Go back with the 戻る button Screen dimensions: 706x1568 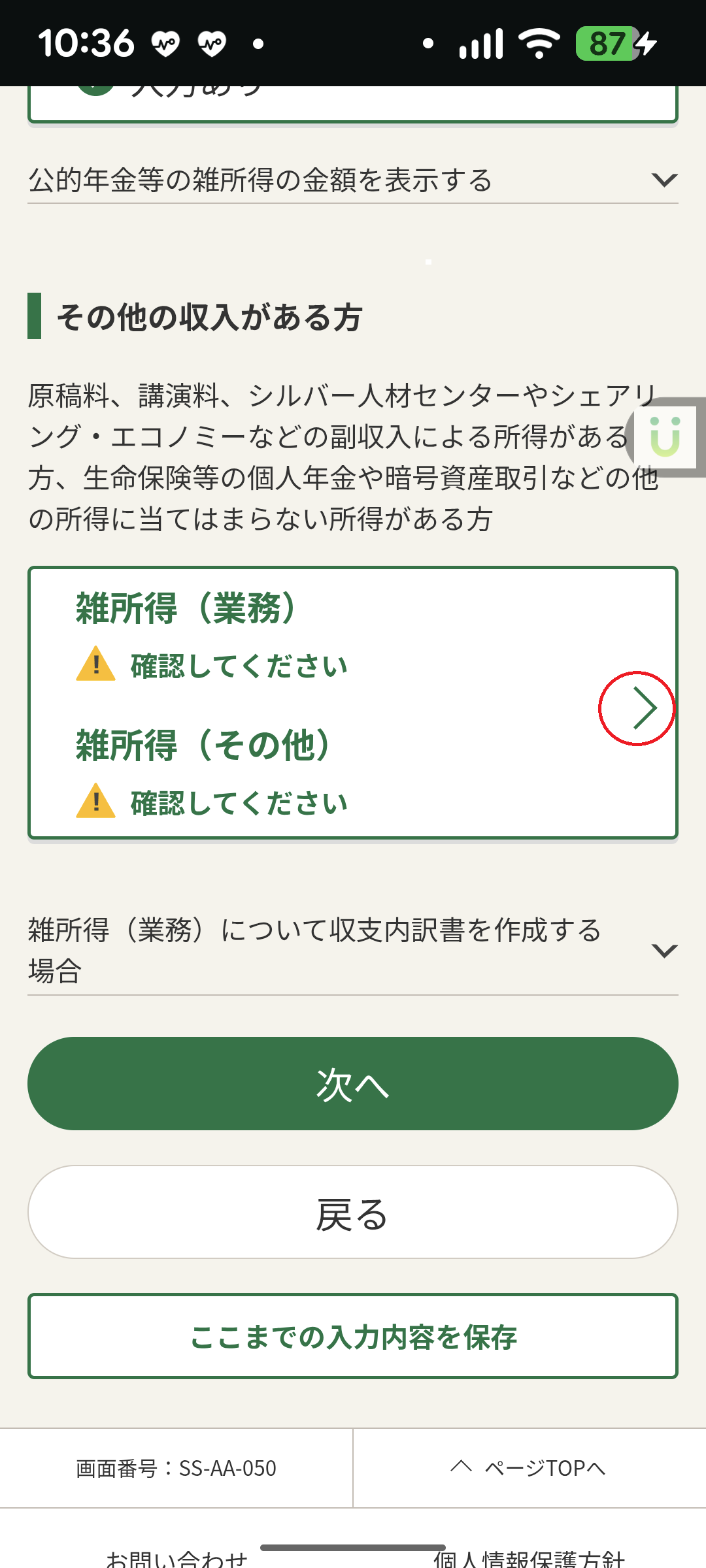tap(353, 1213)
